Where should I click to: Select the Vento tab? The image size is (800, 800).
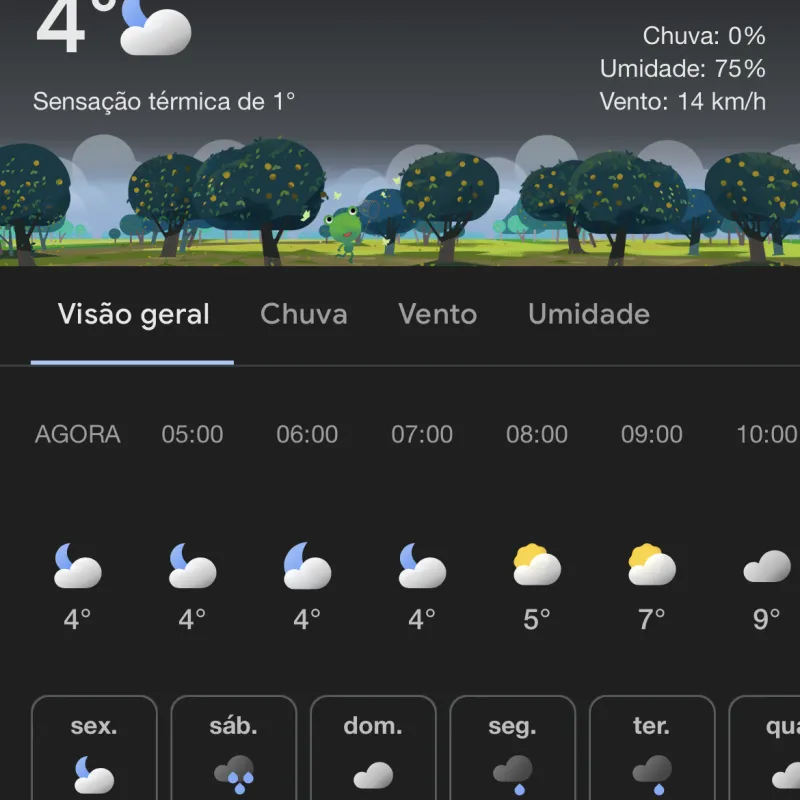point(438,315)
